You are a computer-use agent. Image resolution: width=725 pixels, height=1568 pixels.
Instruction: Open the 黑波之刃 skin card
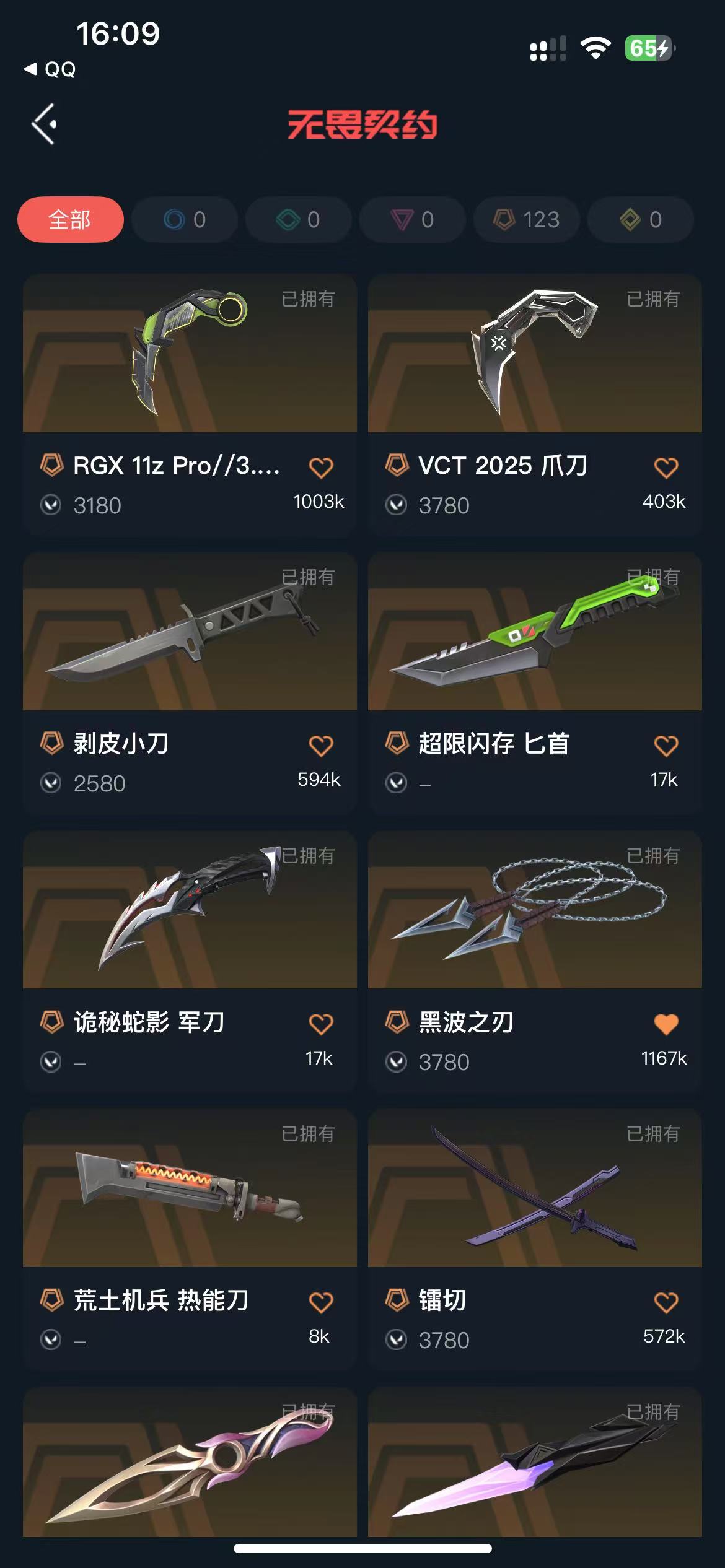point(535,910)
